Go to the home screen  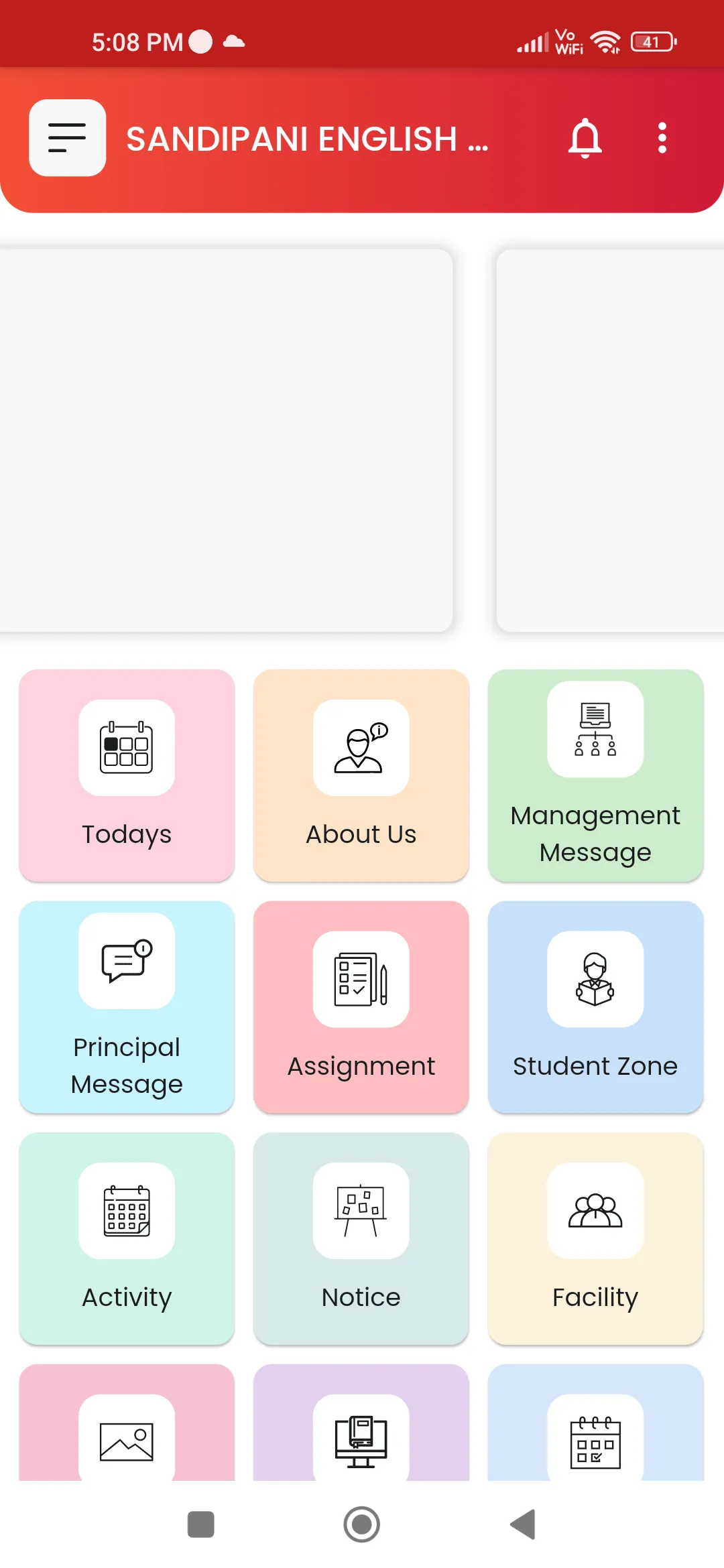pyautogui.click(x=362, y=1524)
